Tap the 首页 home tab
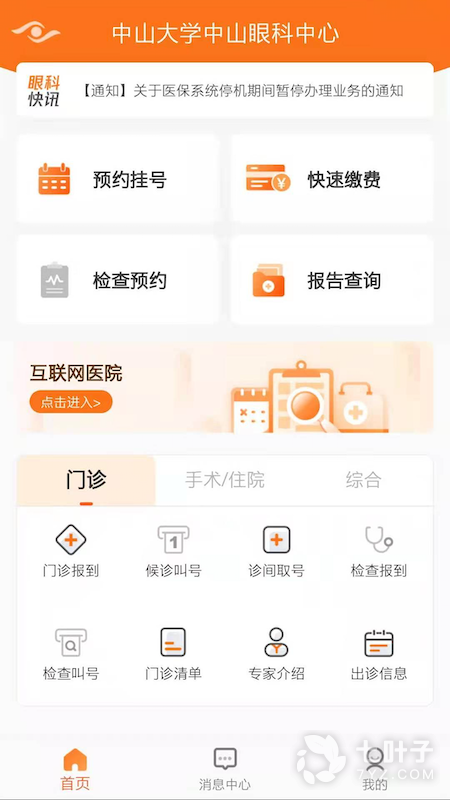This screenshot has width=450, height=800. [75, 769]
